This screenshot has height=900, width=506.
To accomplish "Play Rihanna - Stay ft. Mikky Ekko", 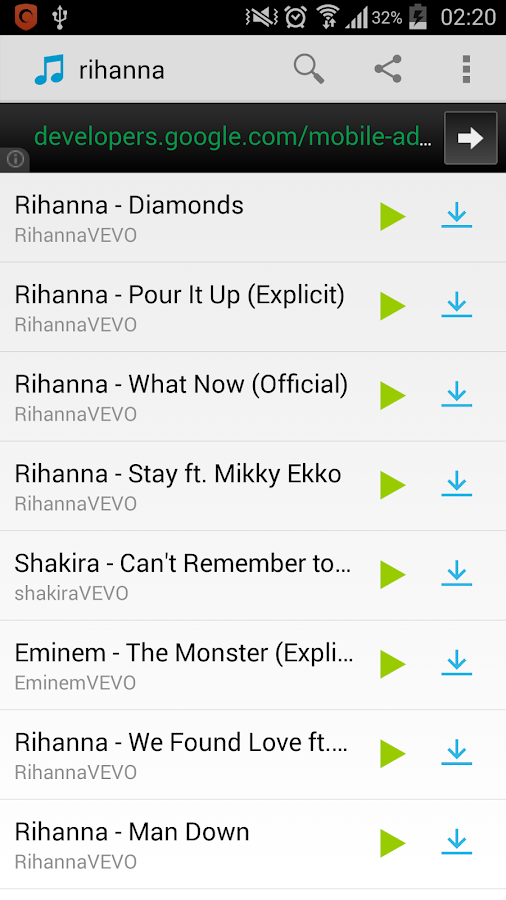I will click(392, 486).
